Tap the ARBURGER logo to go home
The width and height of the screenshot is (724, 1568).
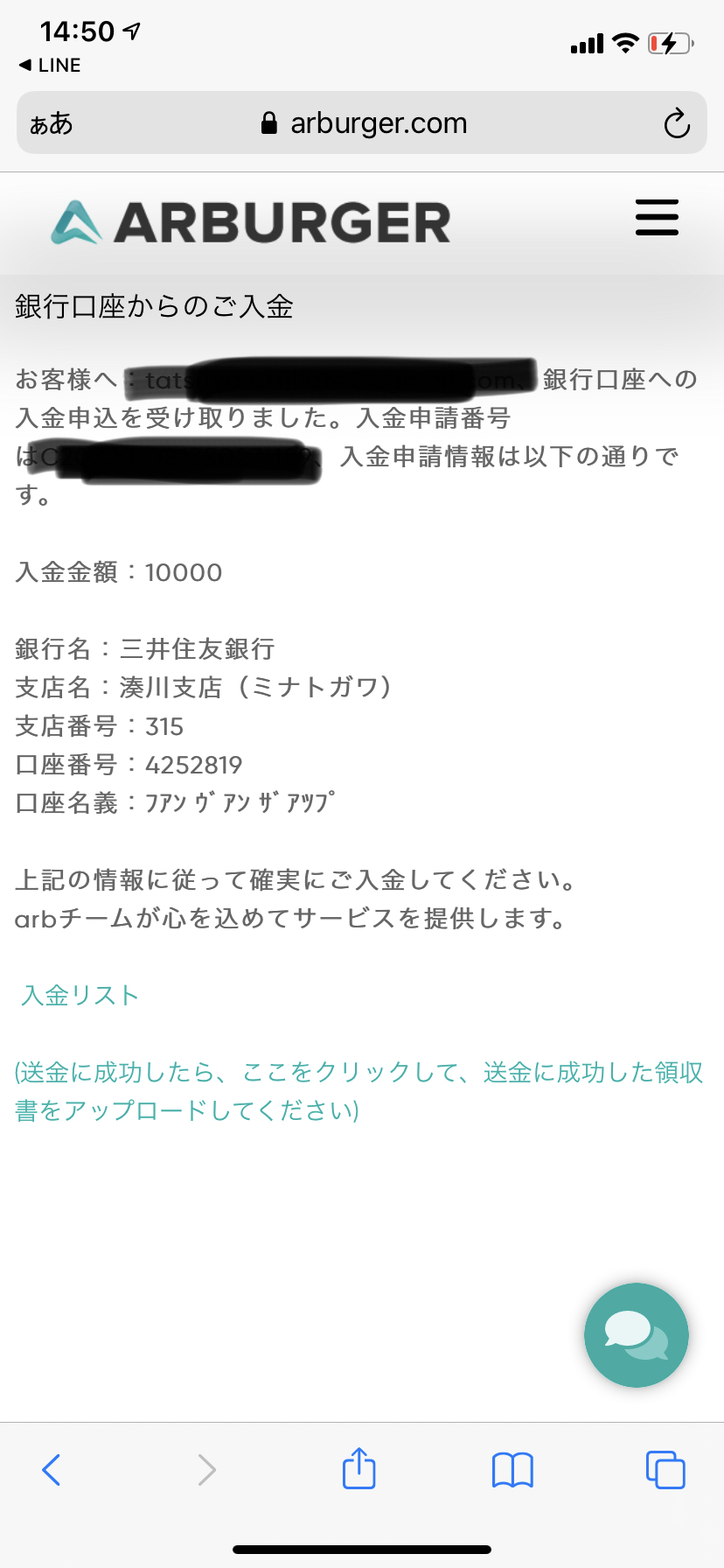(251, 222)
